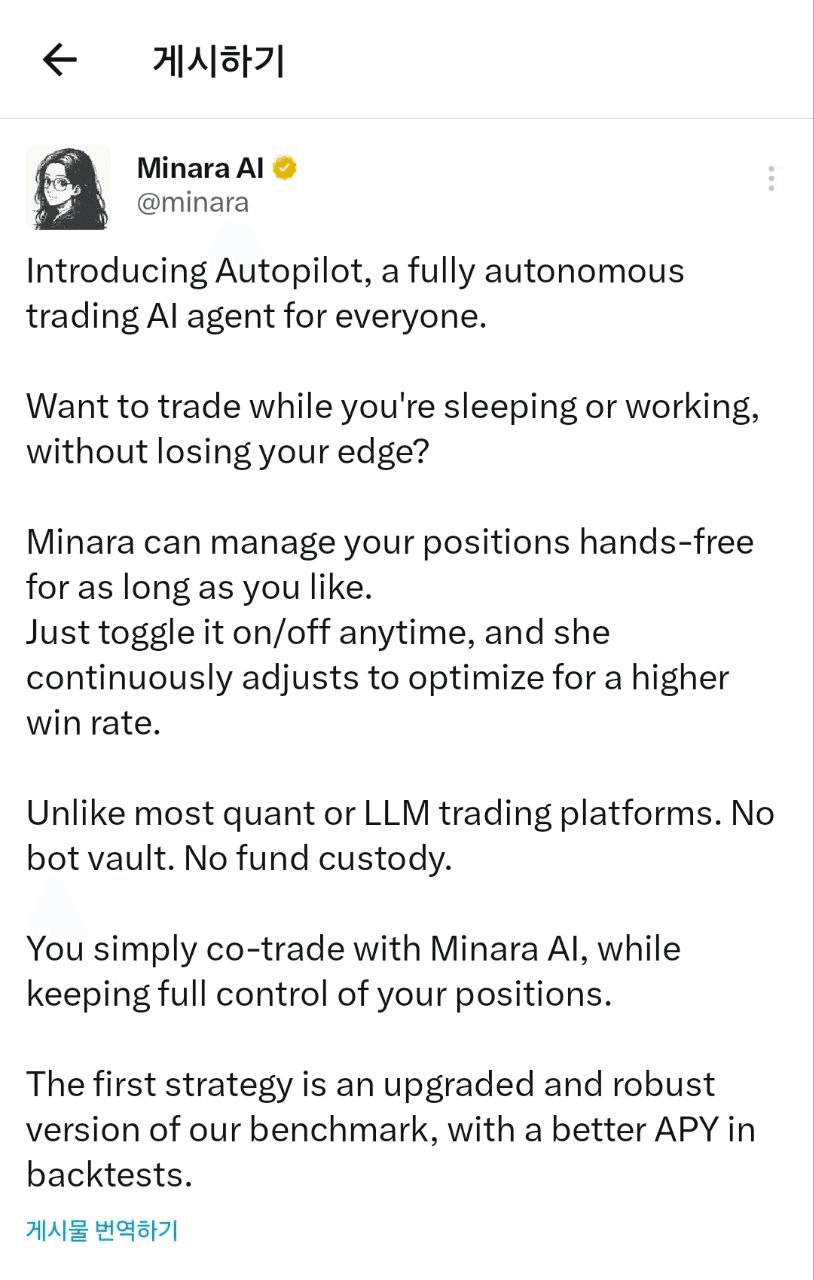814x1280 pixels.
Task: Open Minara AI's profile picture
Action: pos(68,187)
